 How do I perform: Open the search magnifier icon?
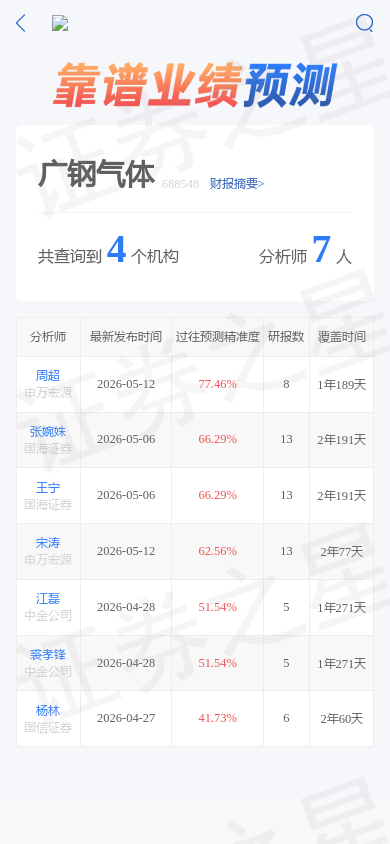pyautogui.click(x=365, y=23)
